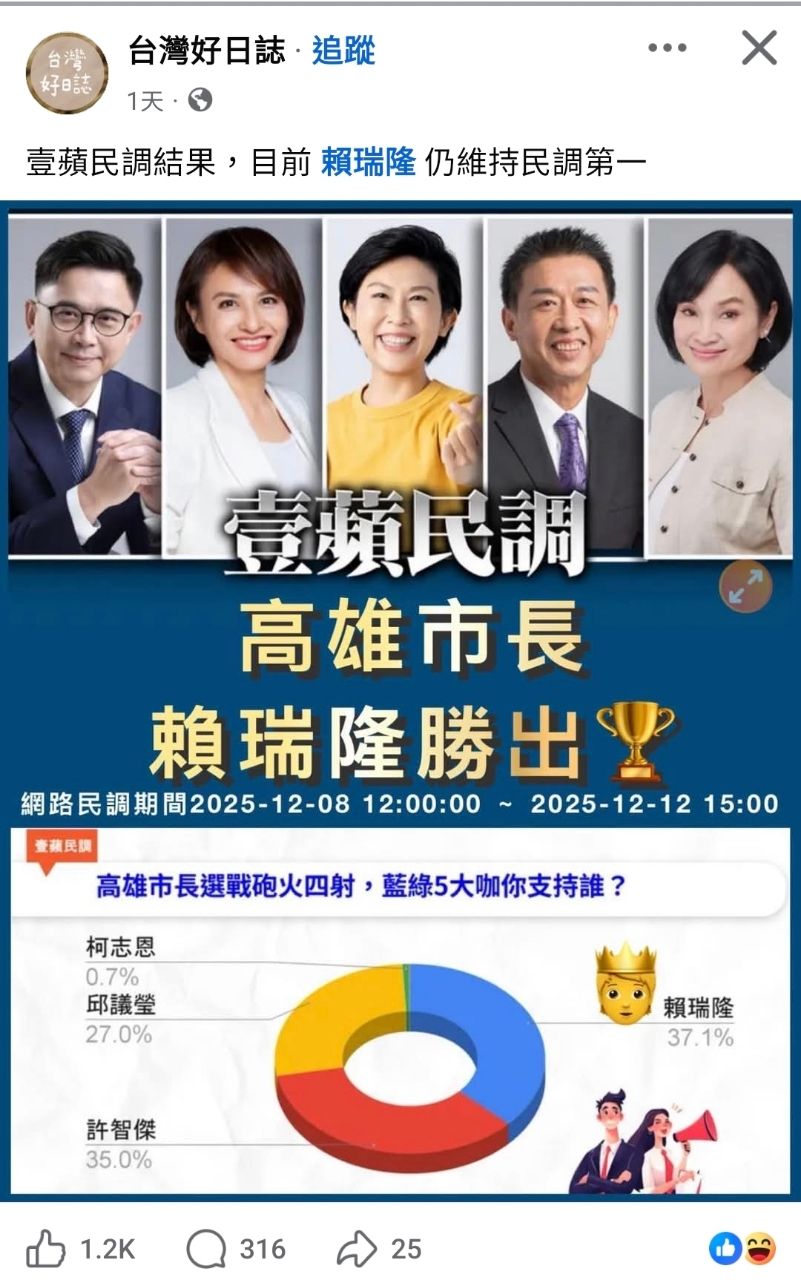Expand the poll image full screen
The height and width of the screenshot is (1280, 801).
tap(745, 586)
